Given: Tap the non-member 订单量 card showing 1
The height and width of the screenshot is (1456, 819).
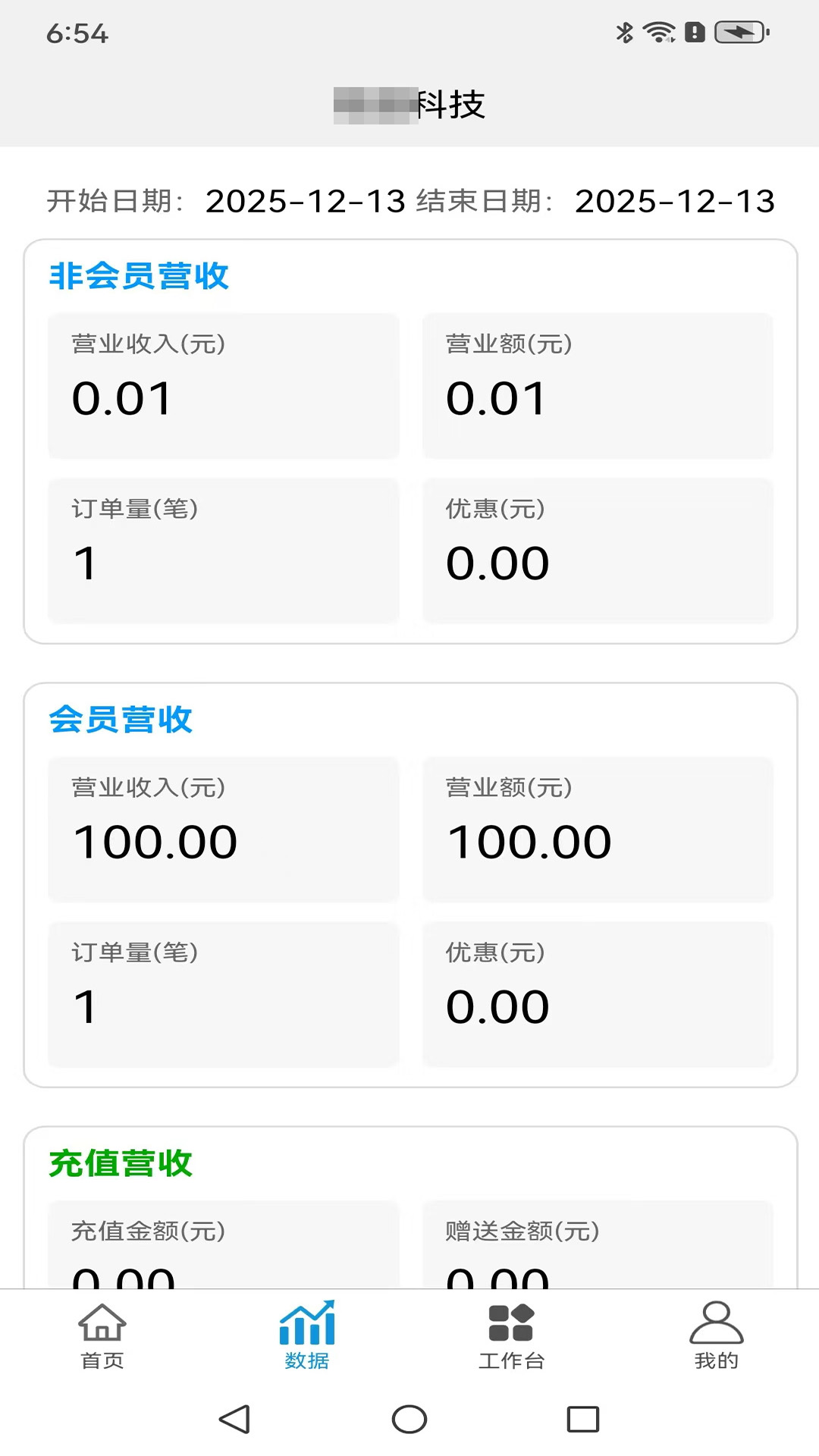Looking at the screenshot, I should [224, 550].
